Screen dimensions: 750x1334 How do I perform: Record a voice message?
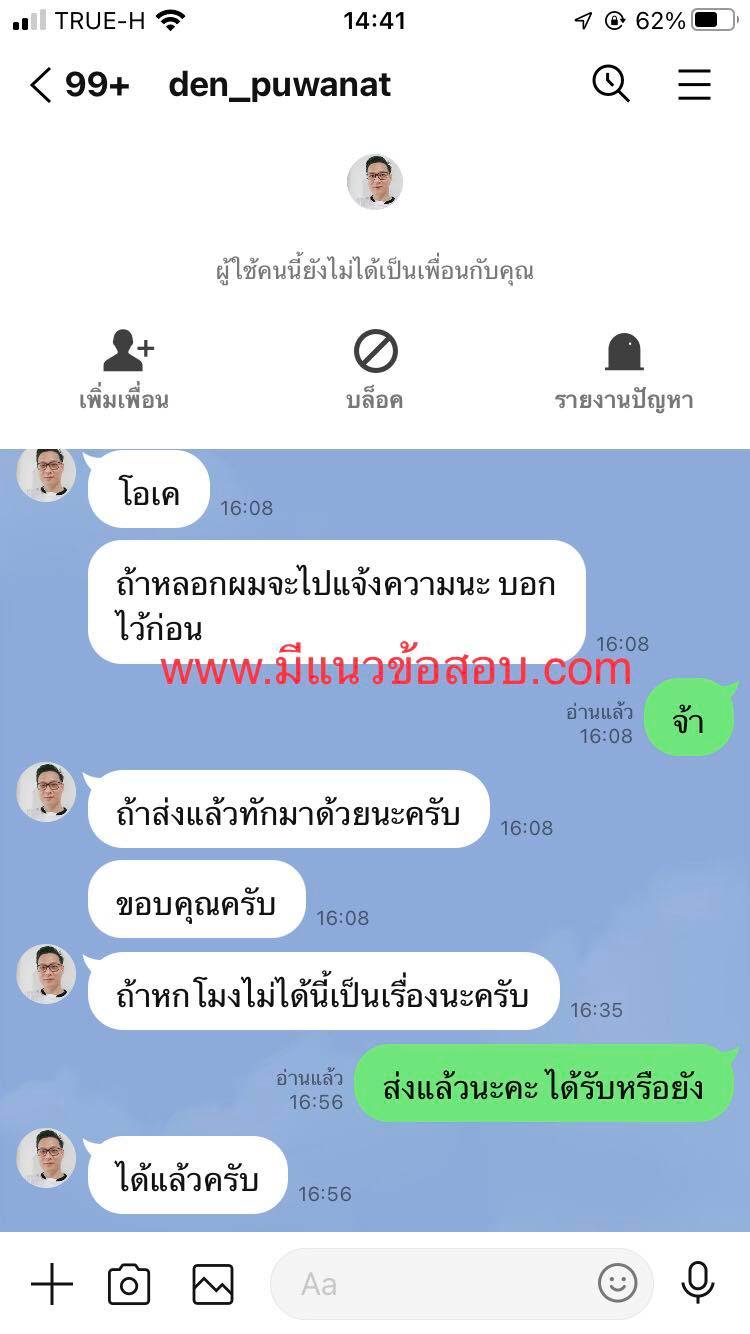[697, 1283]
